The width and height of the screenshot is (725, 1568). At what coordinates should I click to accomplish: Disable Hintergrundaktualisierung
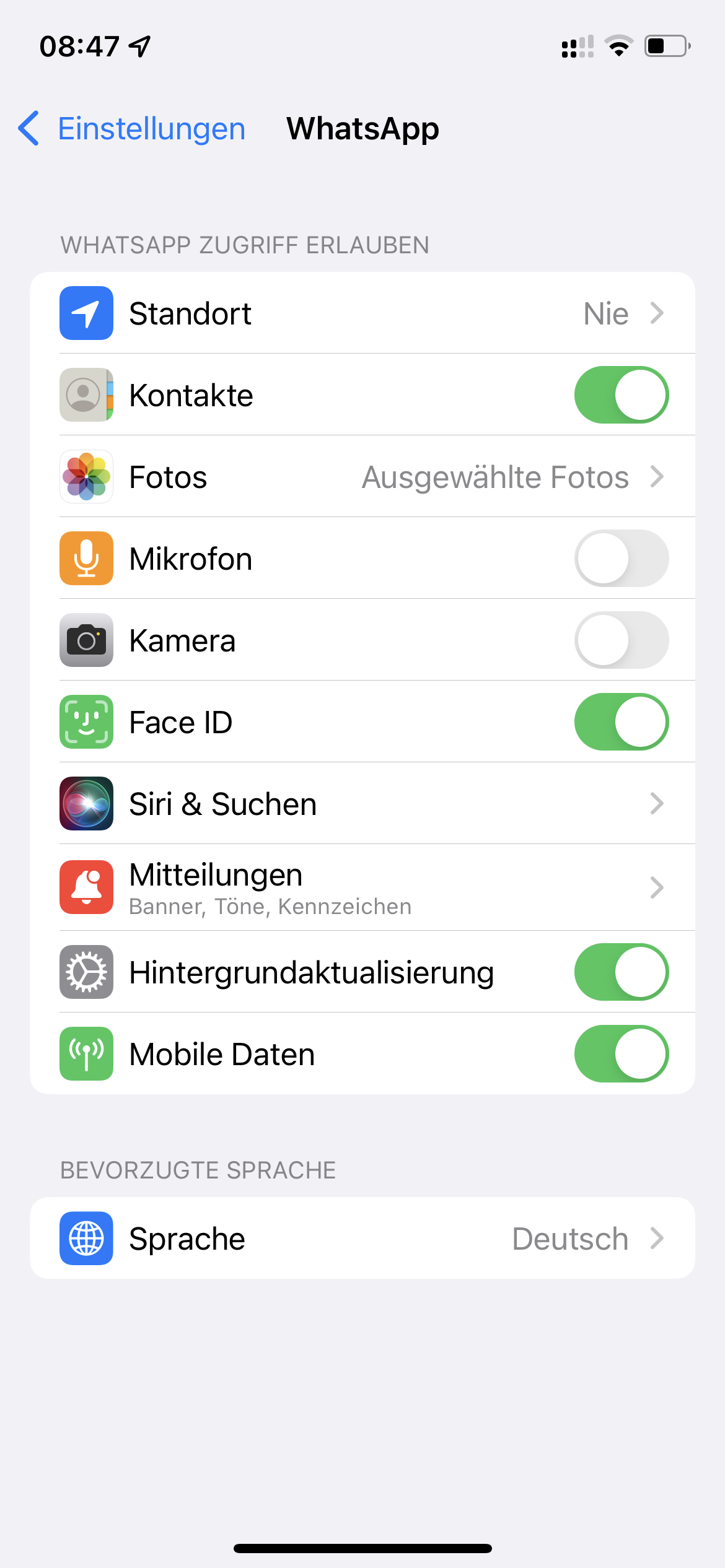point(621,972)
